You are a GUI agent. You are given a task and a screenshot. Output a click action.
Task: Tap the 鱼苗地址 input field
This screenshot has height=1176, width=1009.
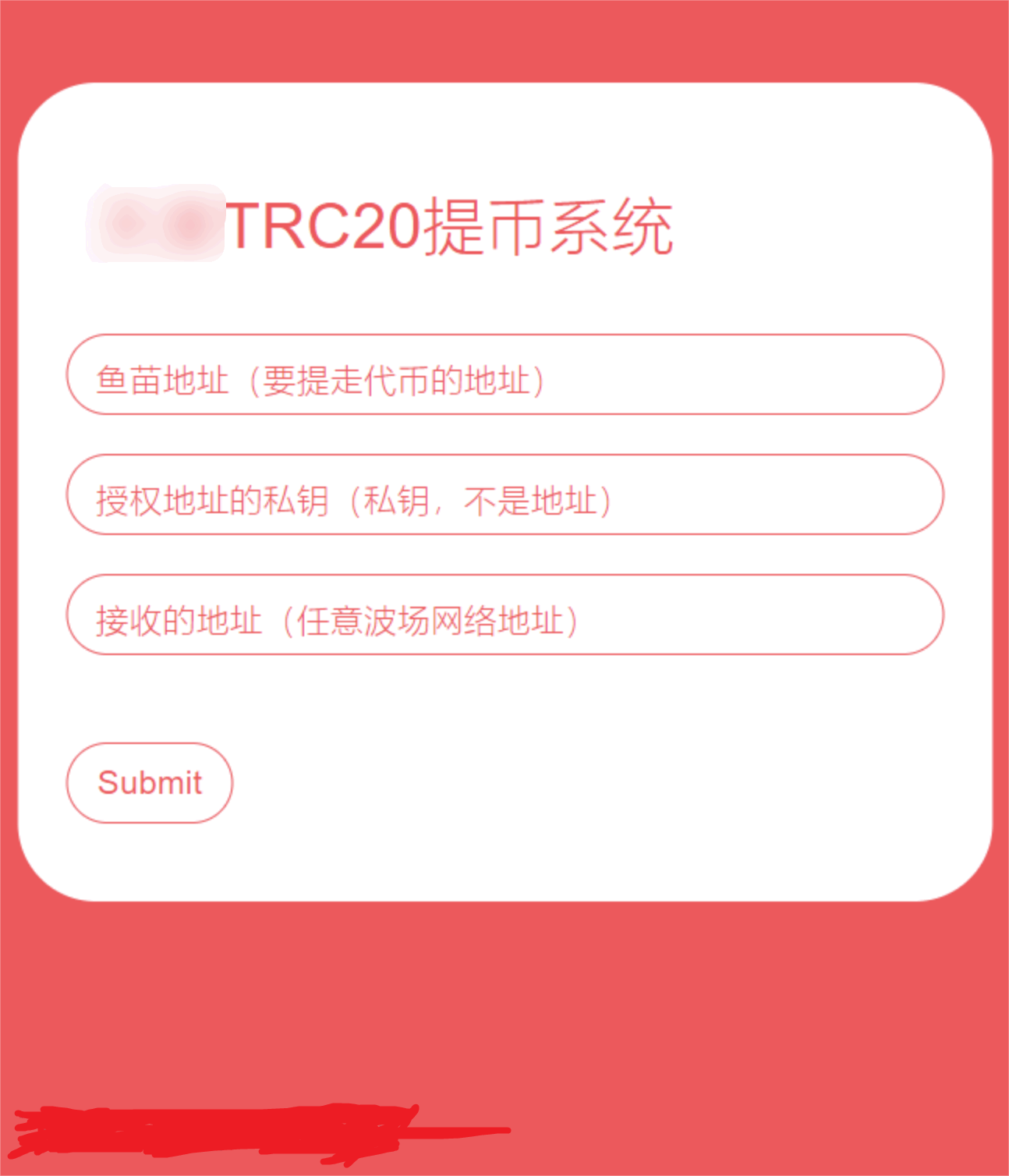tap(504, 375)
